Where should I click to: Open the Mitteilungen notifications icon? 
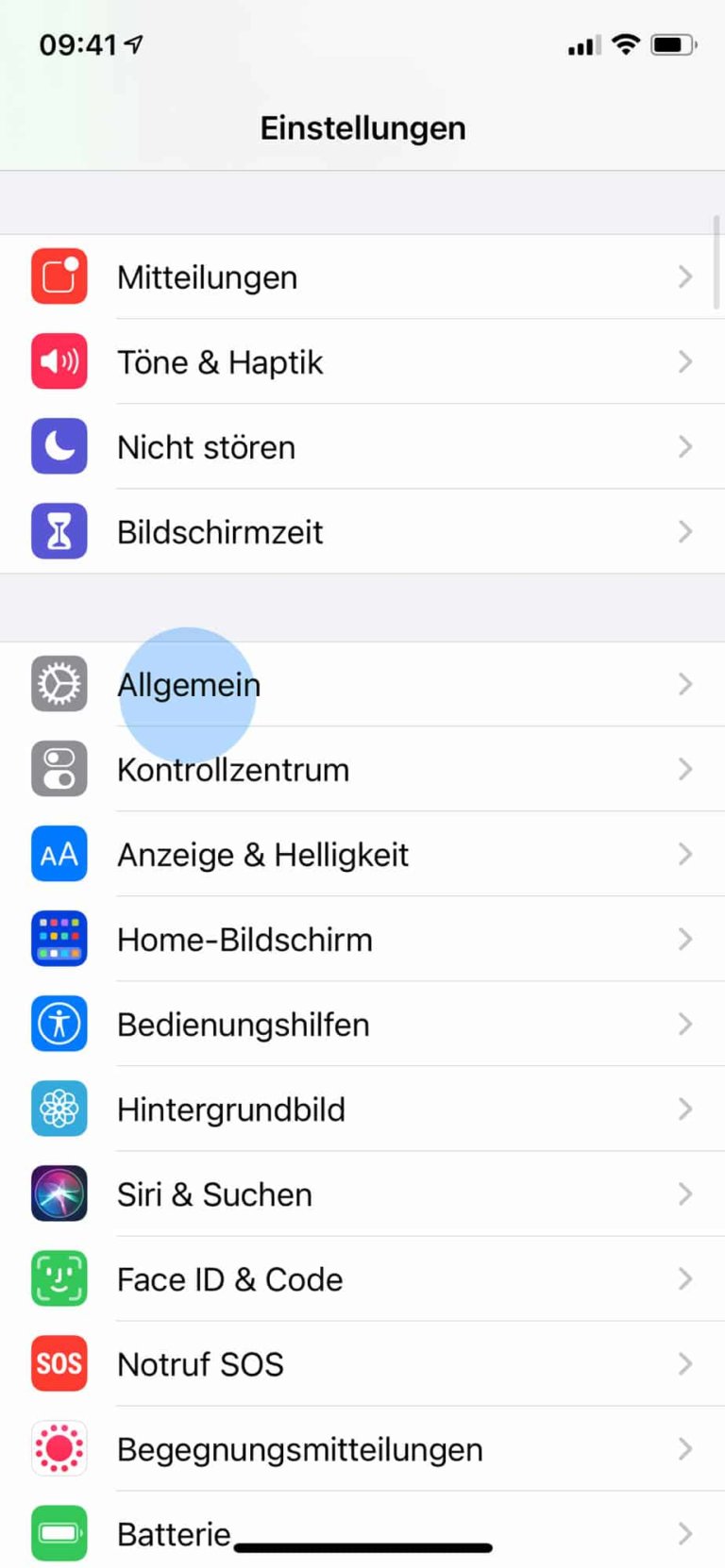pos(59,276)
